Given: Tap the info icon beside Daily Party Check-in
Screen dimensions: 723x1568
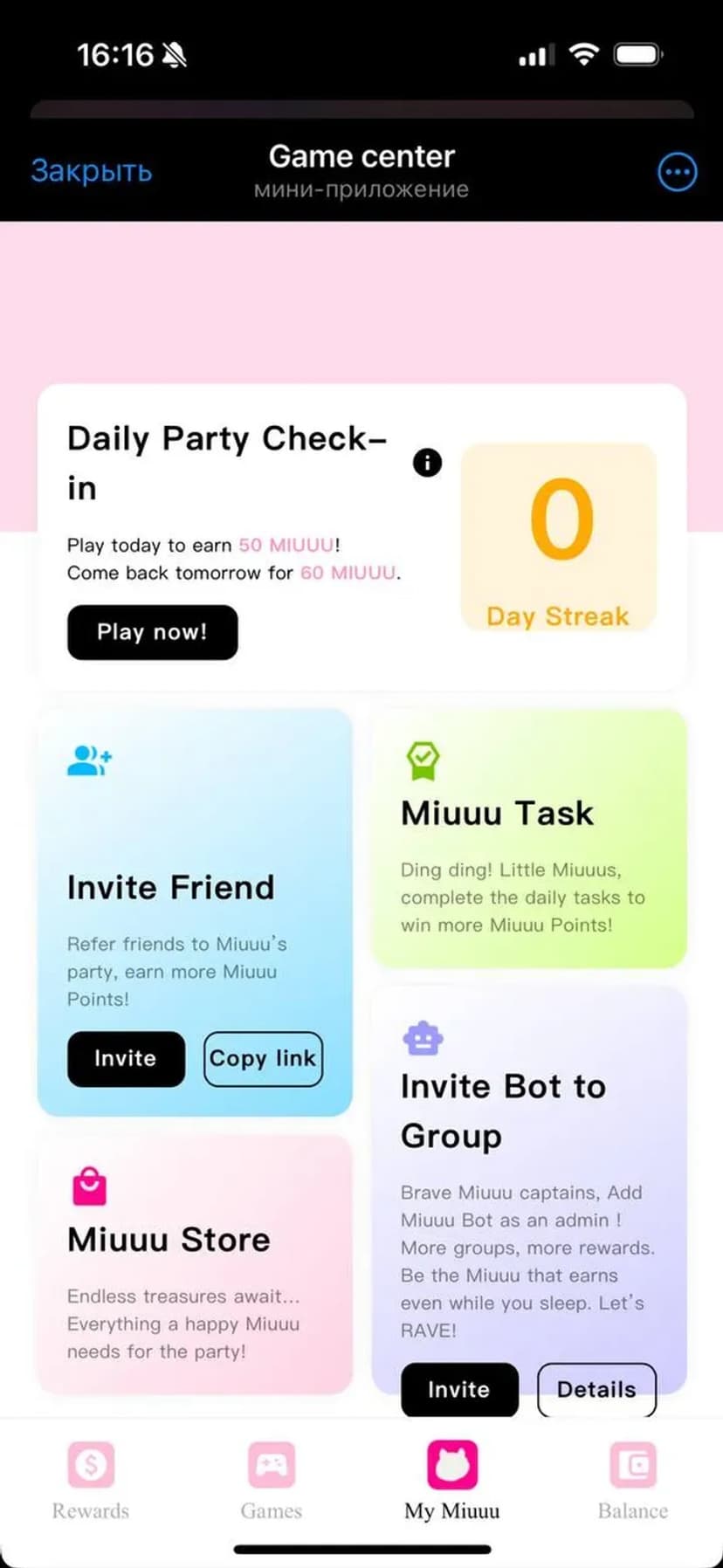Looking at the screenshot, I should pos(427,462).
